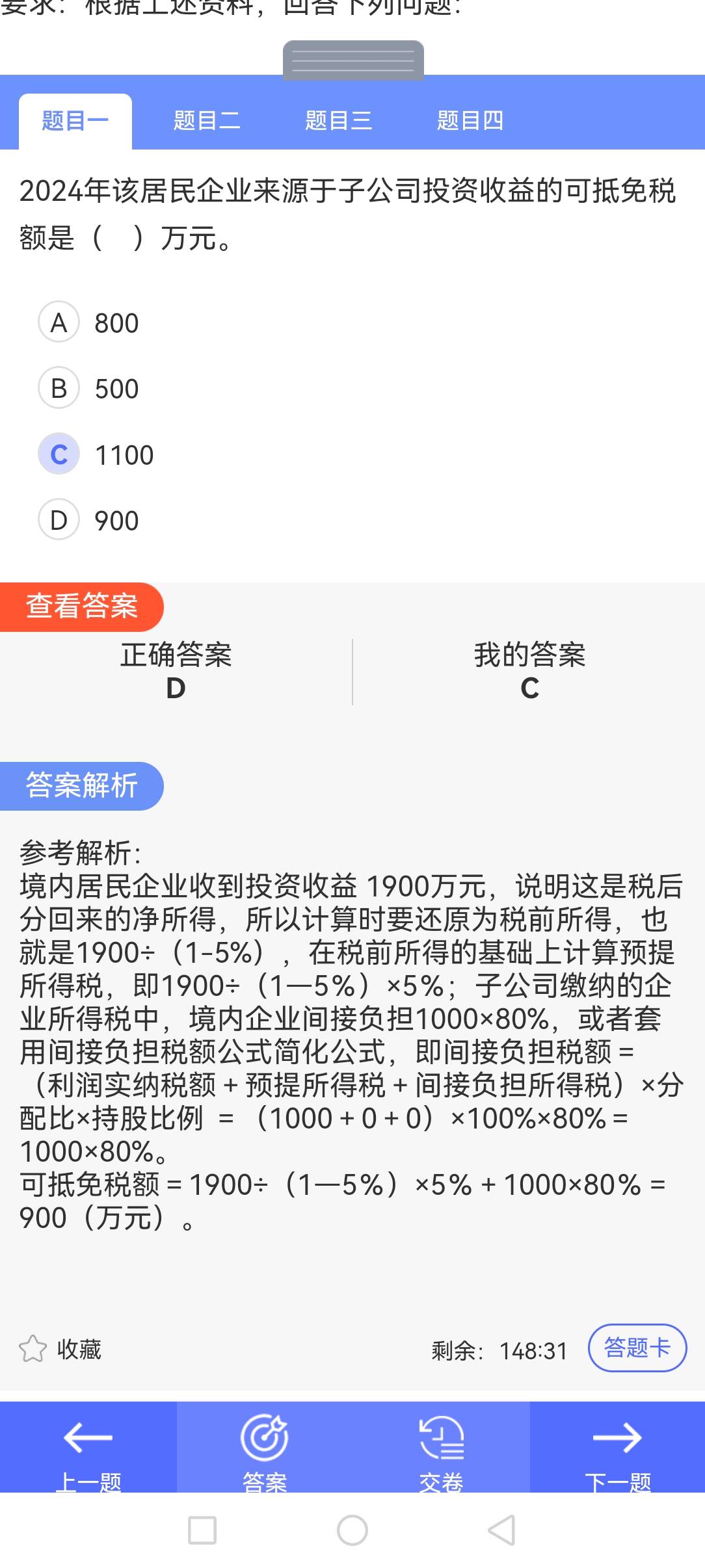Open the 题目三 tab
Viewport: 705px width, 1568px height.
tap(338, 121)
